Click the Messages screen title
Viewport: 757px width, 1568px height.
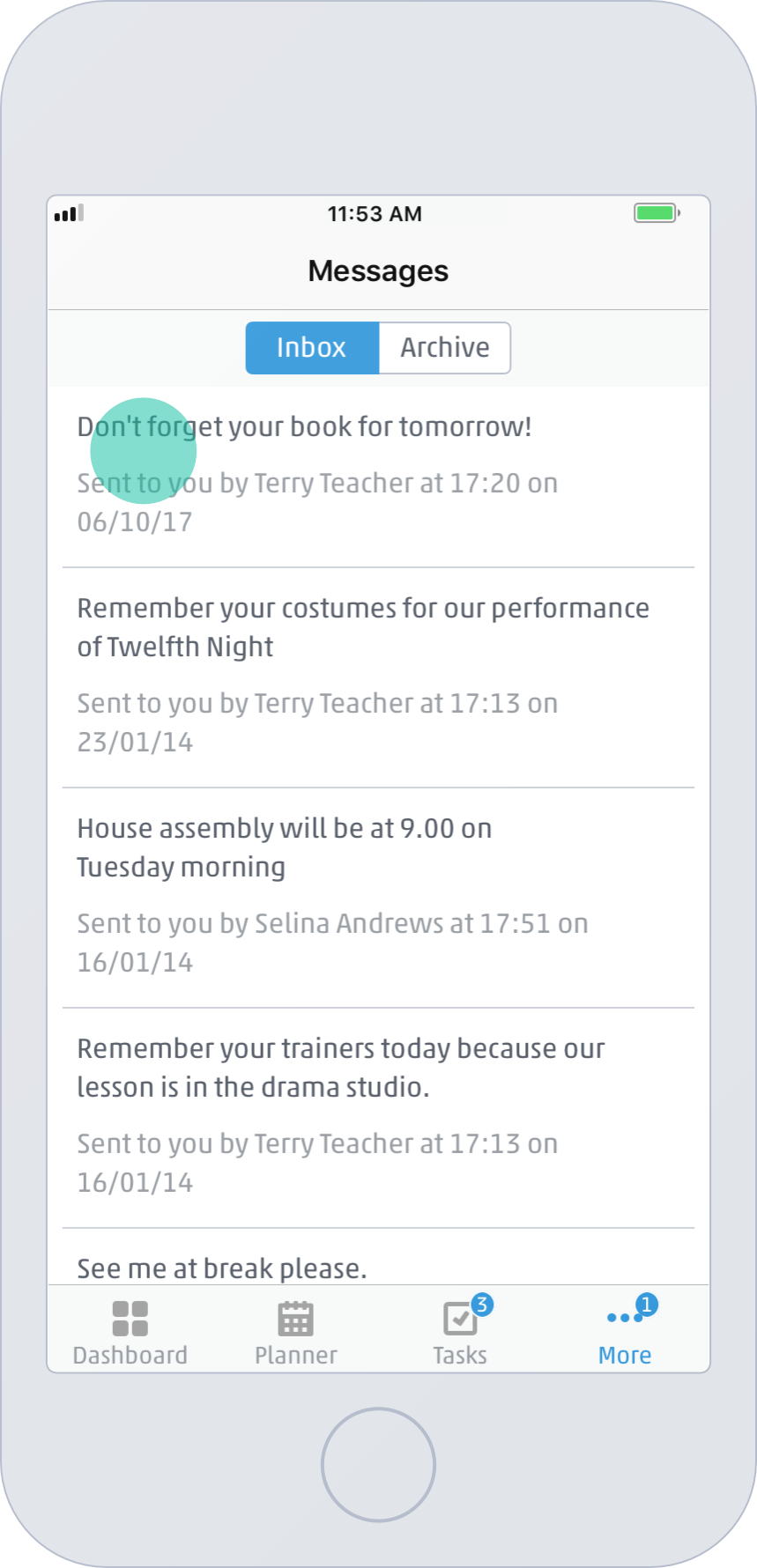tap(377, 270)
